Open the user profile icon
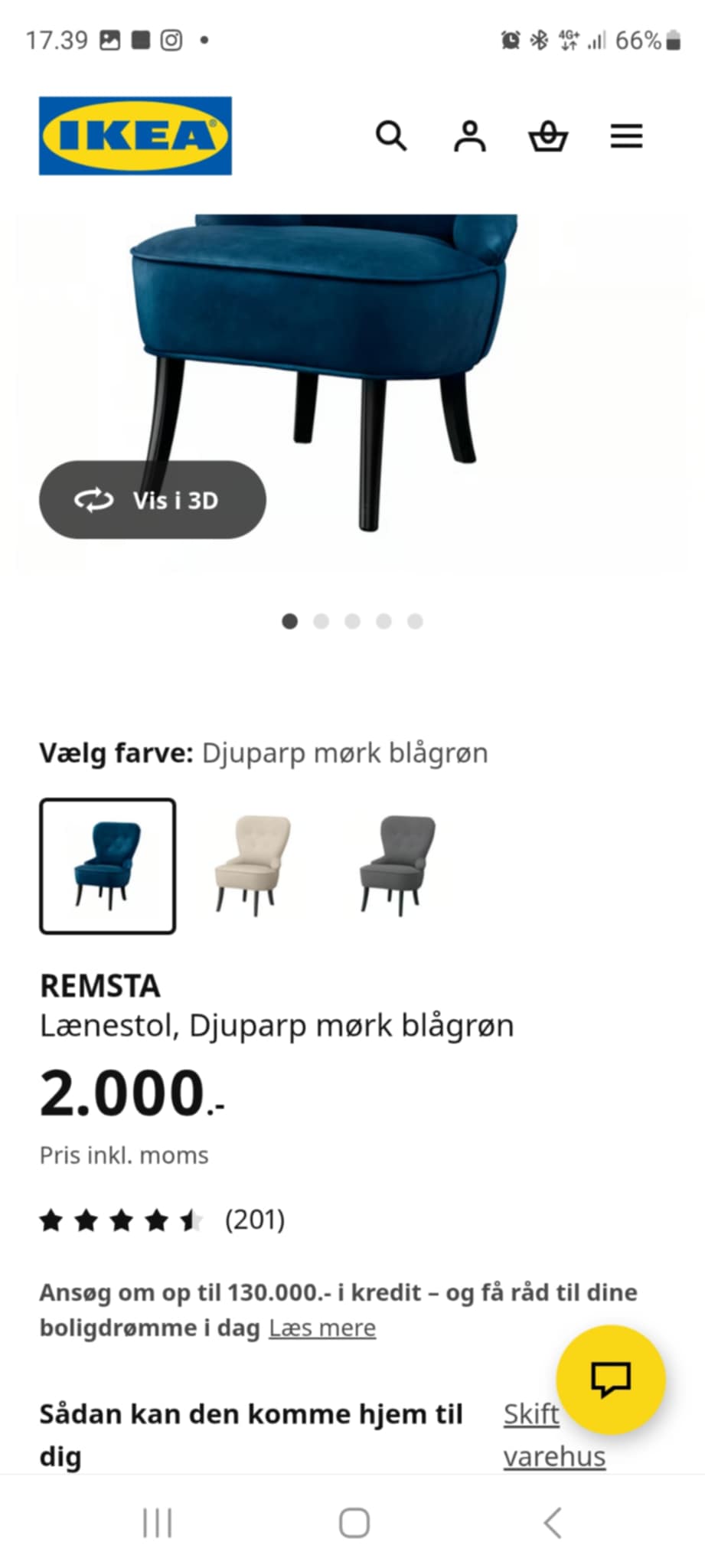Viewport: 705px width, 1568px height. point(470,136)
